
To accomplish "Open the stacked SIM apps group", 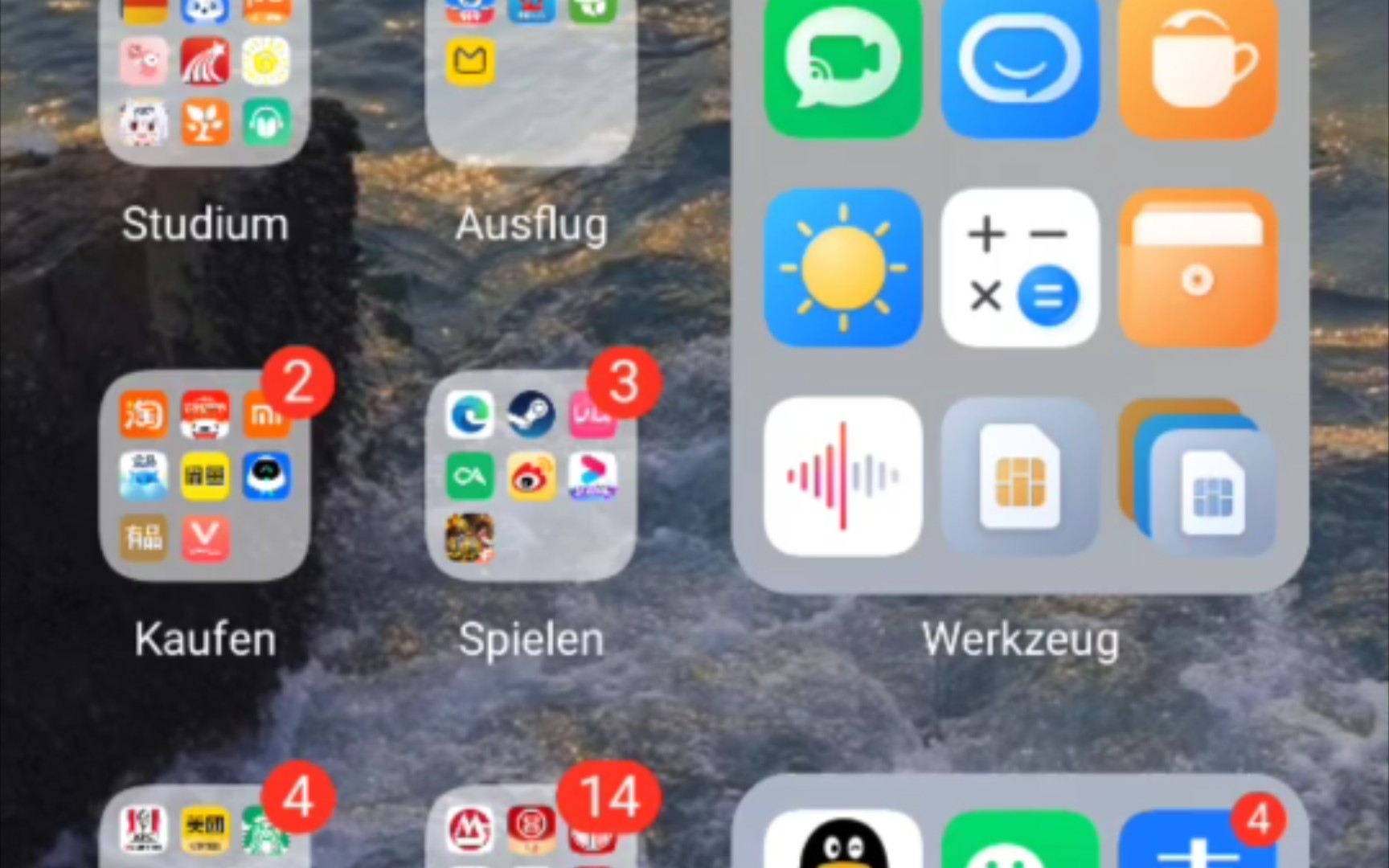I will pyautogui.click(x=1197, y=476).
